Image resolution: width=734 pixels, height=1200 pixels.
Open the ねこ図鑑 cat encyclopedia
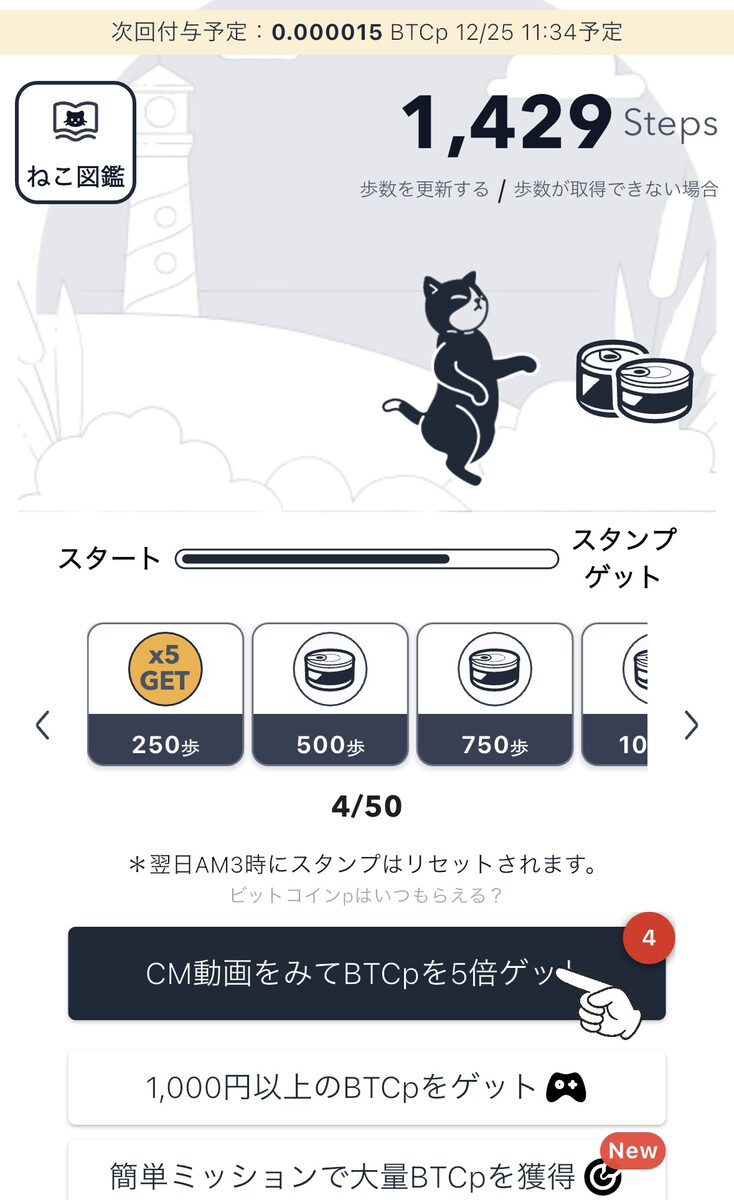click(x=75, y=142)
